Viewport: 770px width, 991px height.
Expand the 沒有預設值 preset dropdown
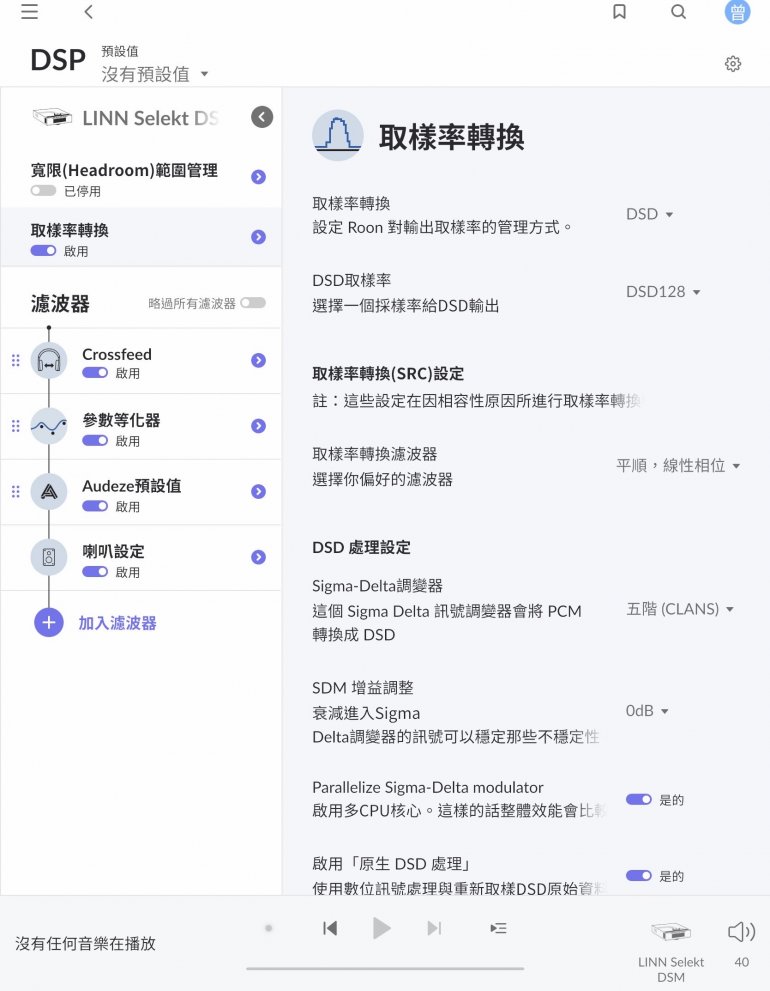coord(155,74)
